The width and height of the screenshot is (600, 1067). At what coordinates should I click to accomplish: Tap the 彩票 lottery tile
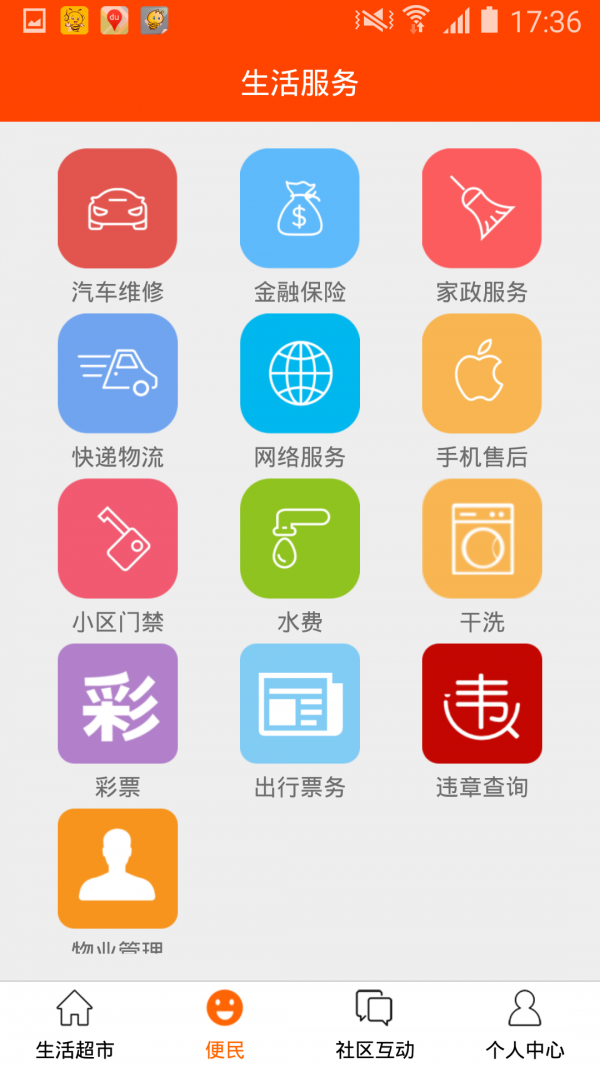[x=117, y=703]
